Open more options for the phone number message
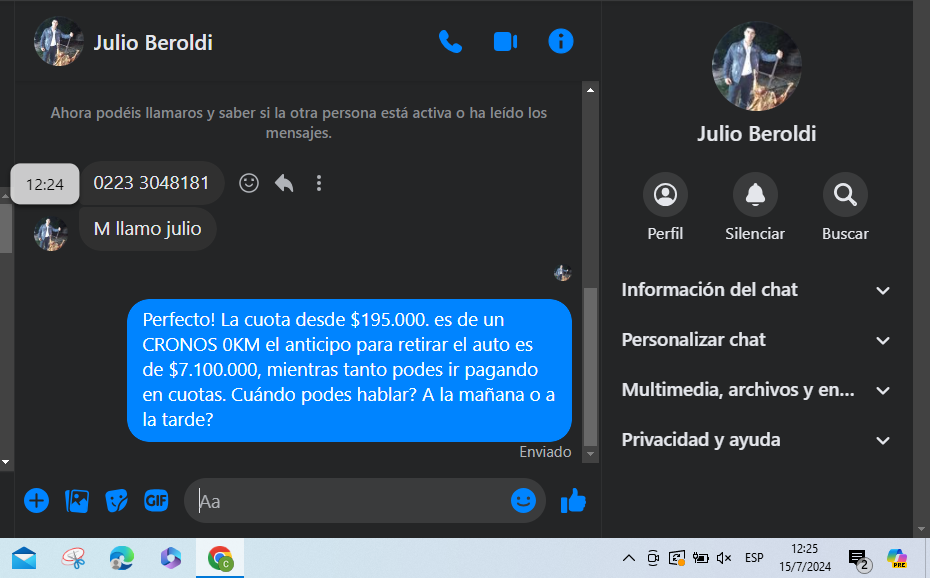The width and height of the screenshot is (930, 578). (319, 183)
